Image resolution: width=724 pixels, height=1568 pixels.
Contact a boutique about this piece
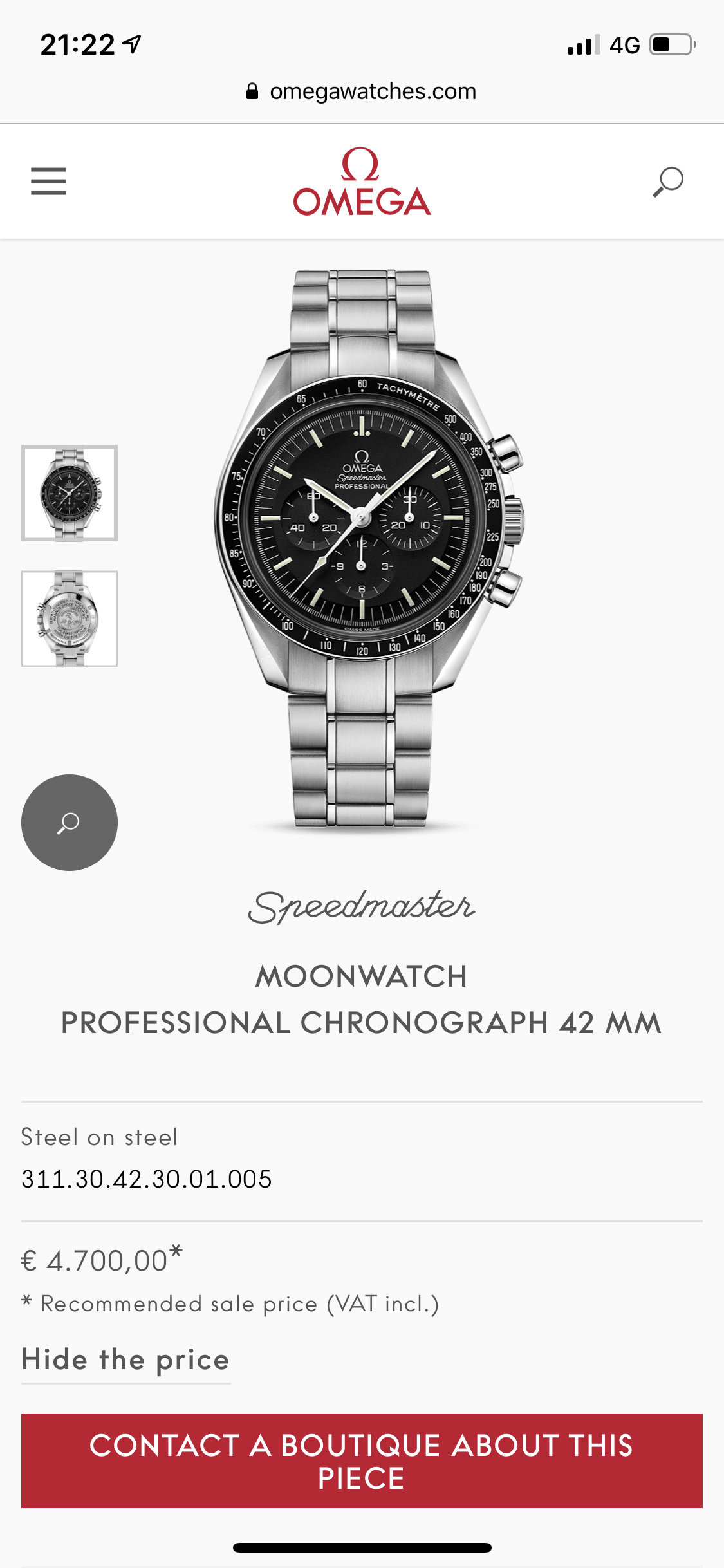pyautogui.click(x=362, y=1461)
